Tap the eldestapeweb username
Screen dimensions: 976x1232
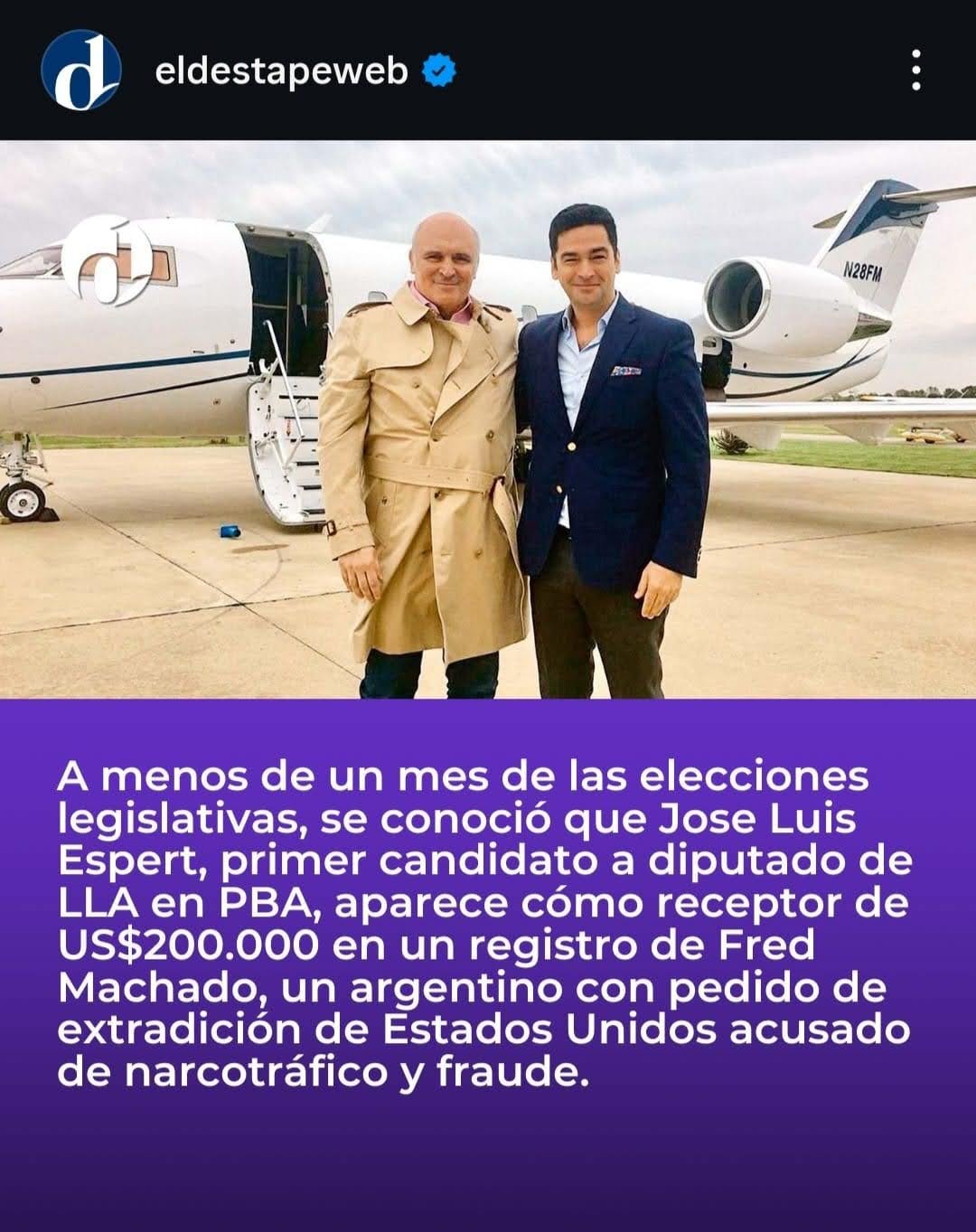coord(281,71)
